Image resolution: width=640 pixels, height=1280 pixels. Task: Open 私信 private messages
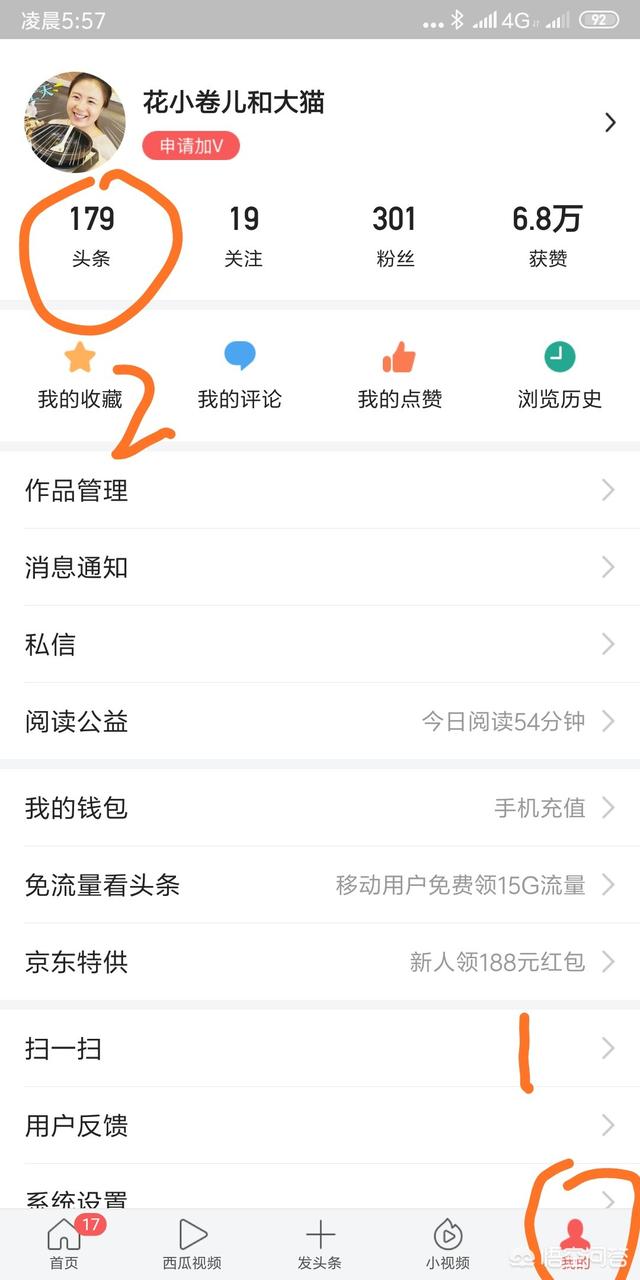pos(320,645)
